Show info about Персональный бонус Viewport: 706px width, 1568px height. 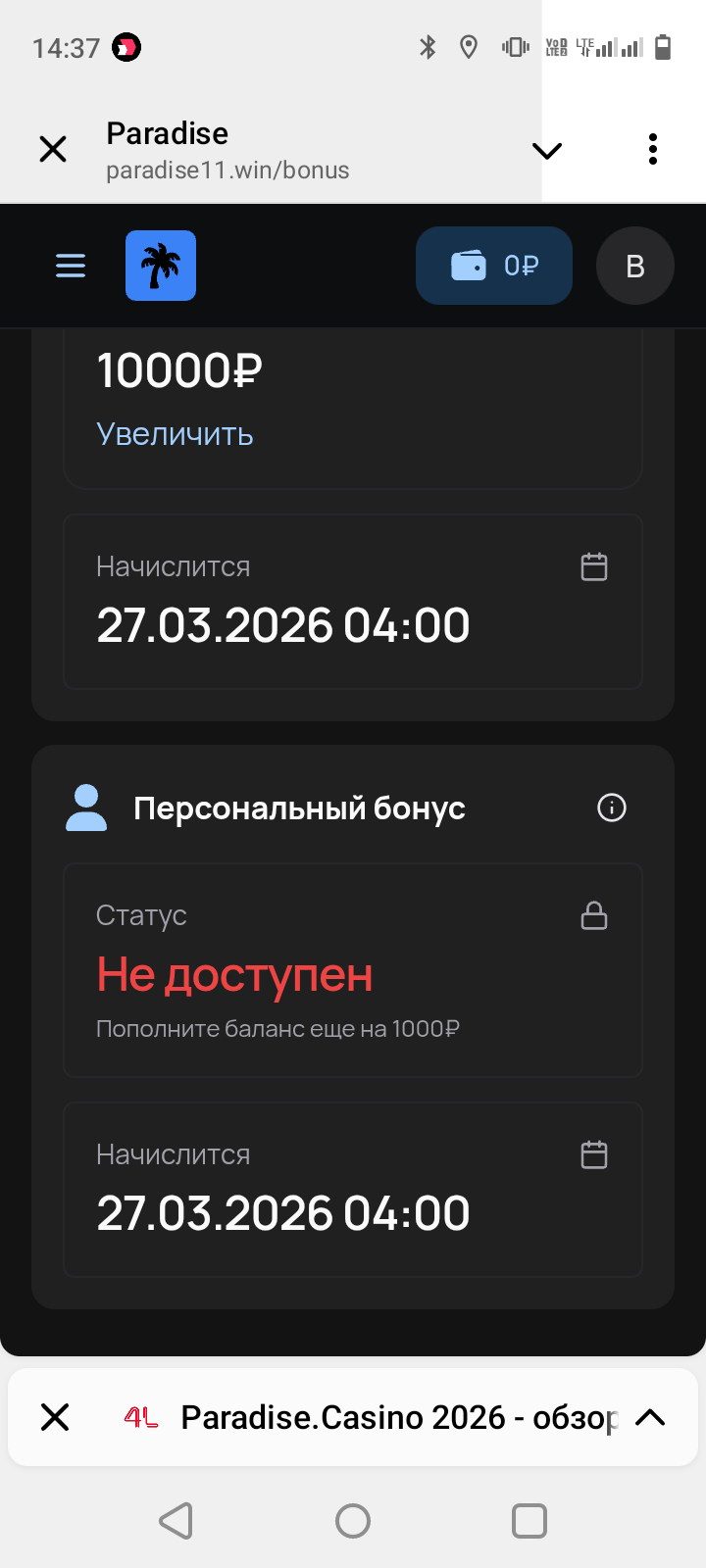point(612,808)
